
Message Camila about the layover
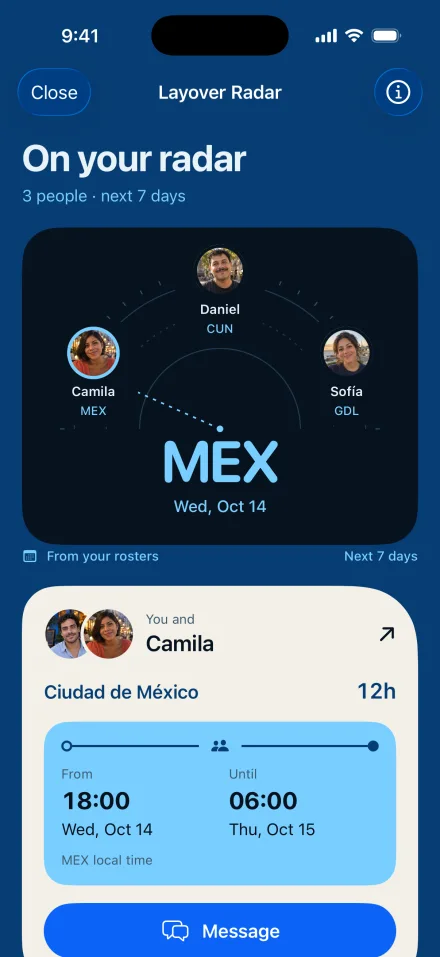[x=220, y=930]
